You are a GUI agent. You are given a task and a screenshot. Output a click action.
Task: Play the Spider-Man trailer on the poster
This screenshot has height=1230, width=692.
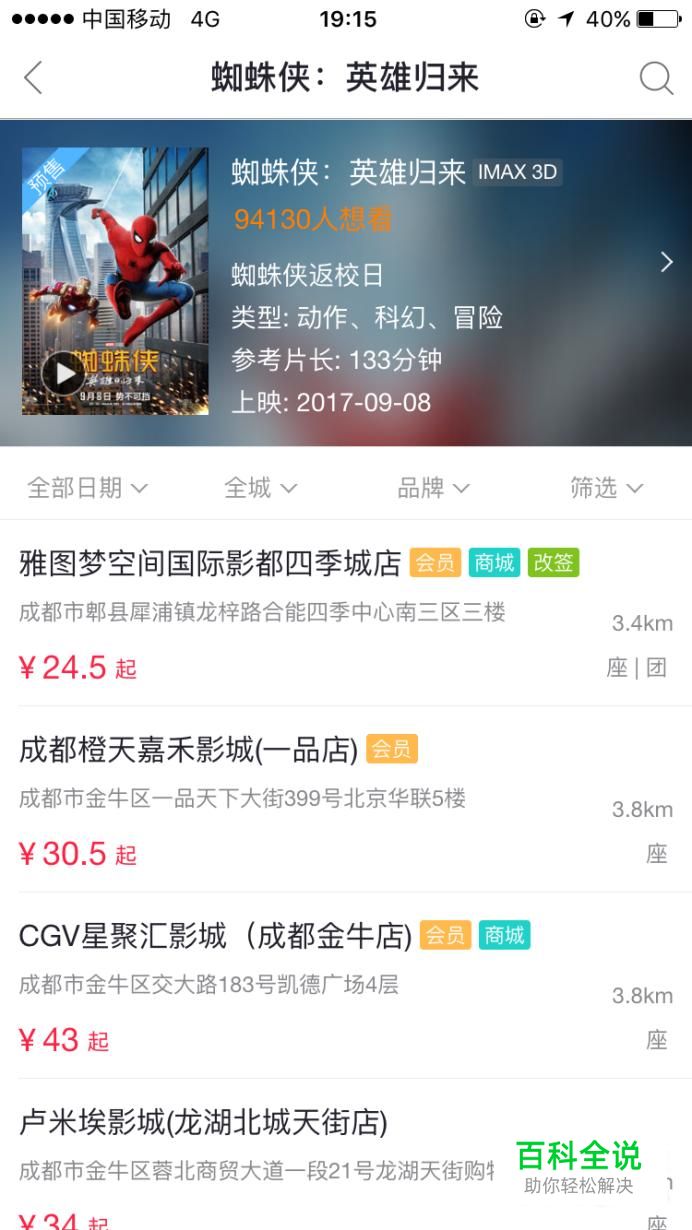pyautogui.click(x=63, y=374)
